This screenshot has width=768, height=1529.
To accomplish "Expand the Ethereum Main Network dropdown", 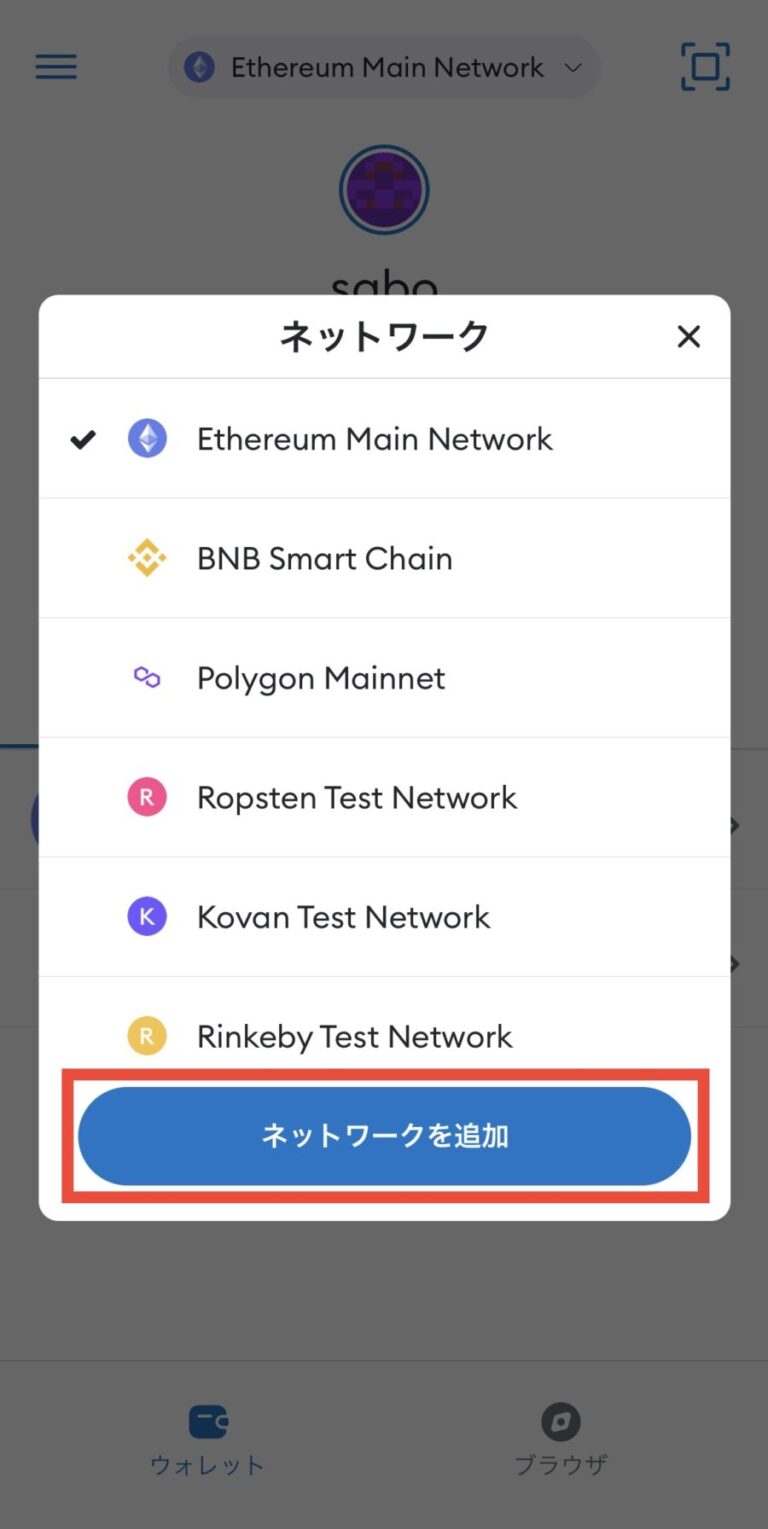I will pos(384,68).
